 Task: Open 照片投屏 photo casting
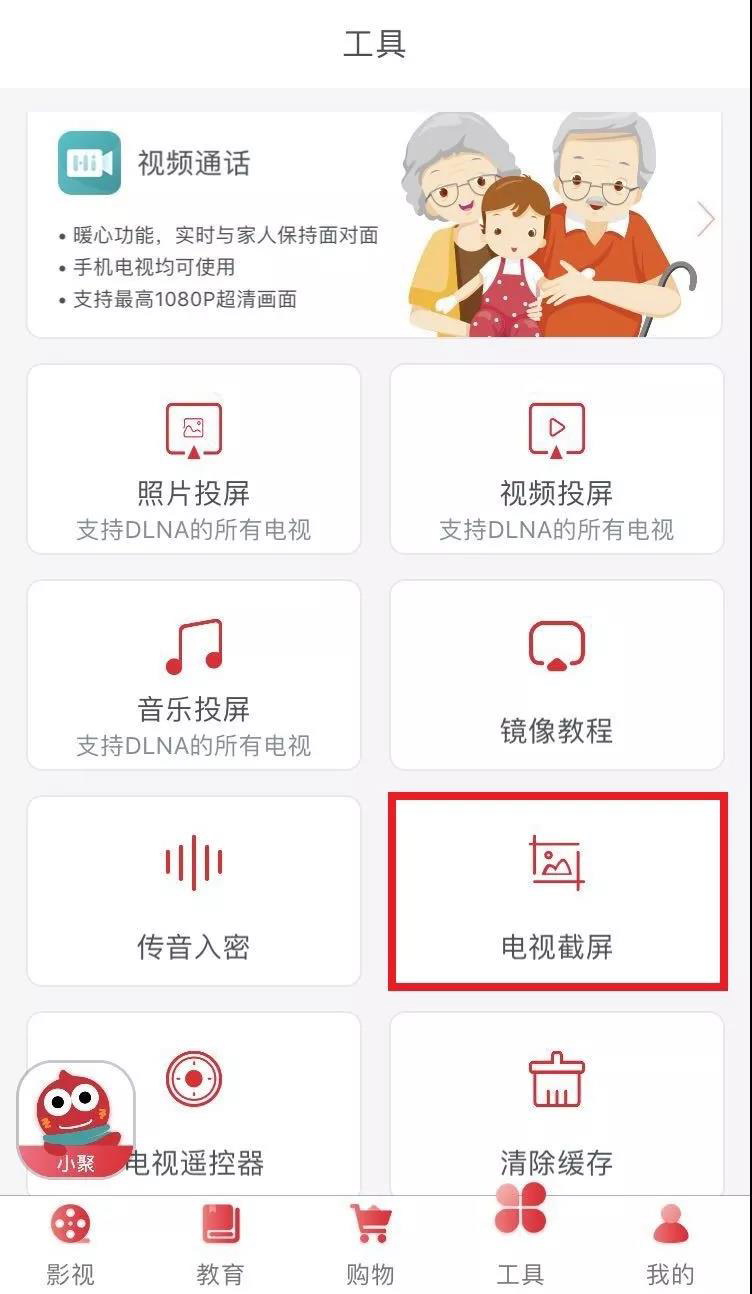[x=193, y=459]
